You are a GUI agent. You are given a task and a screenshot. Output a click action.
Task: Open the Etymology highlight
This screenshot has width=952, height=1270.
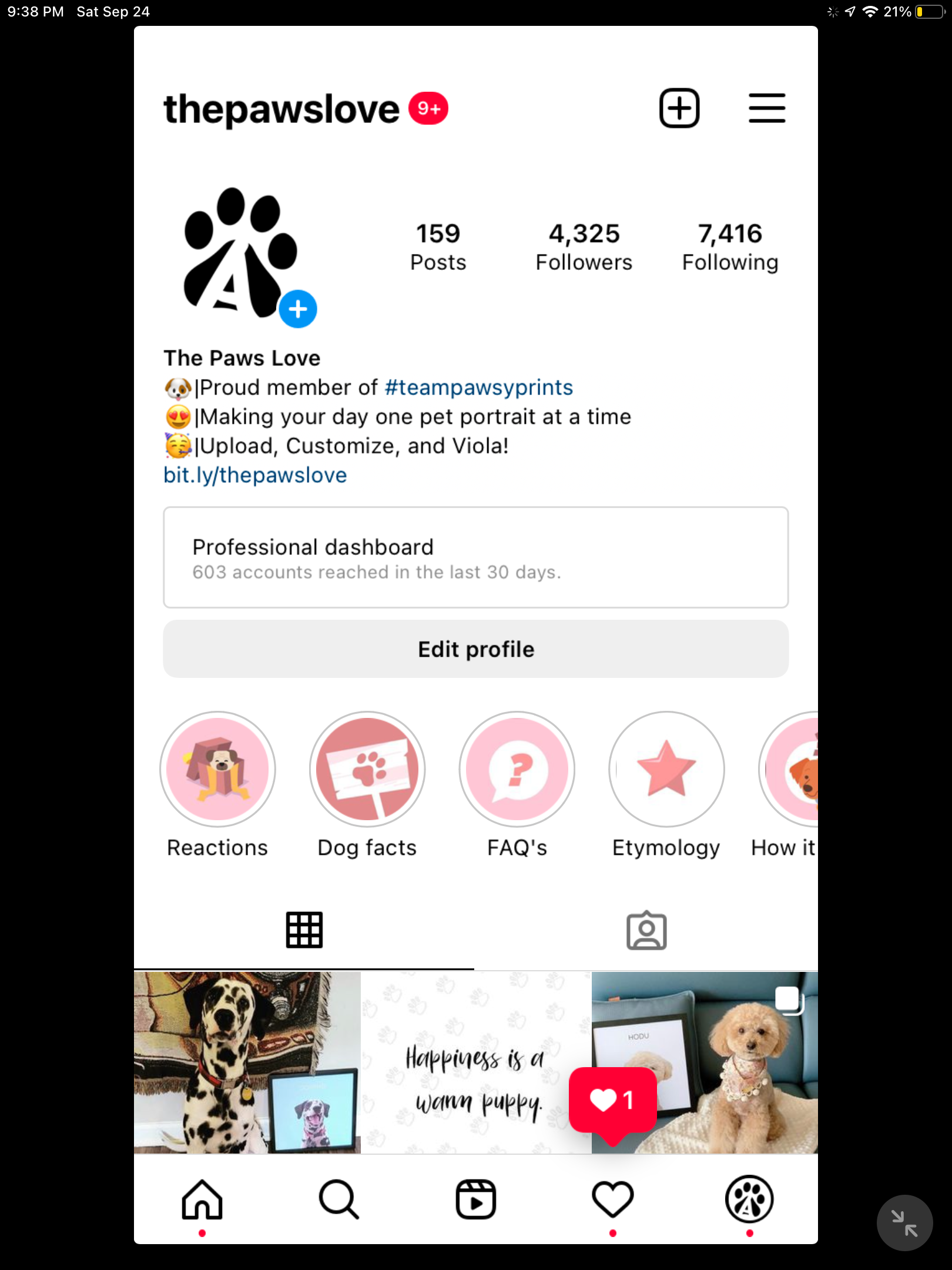666,769
